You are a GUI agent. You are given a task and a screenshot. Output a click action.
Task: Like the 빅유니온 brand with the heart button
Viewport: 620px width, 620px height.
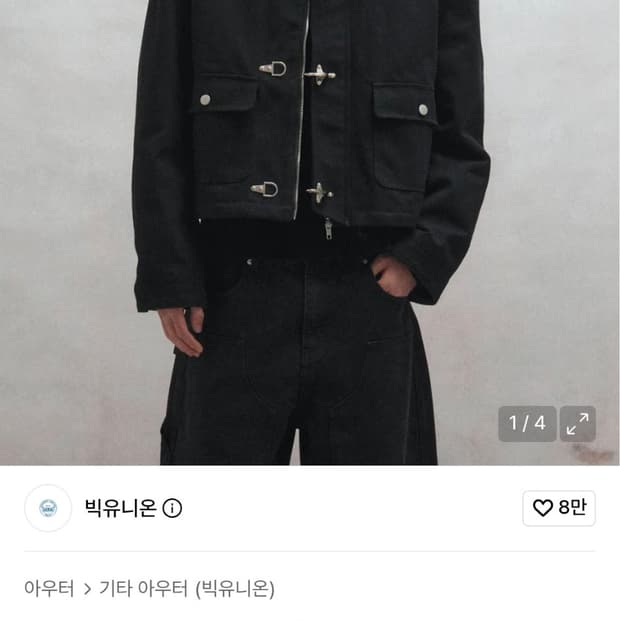click(559, 508)
